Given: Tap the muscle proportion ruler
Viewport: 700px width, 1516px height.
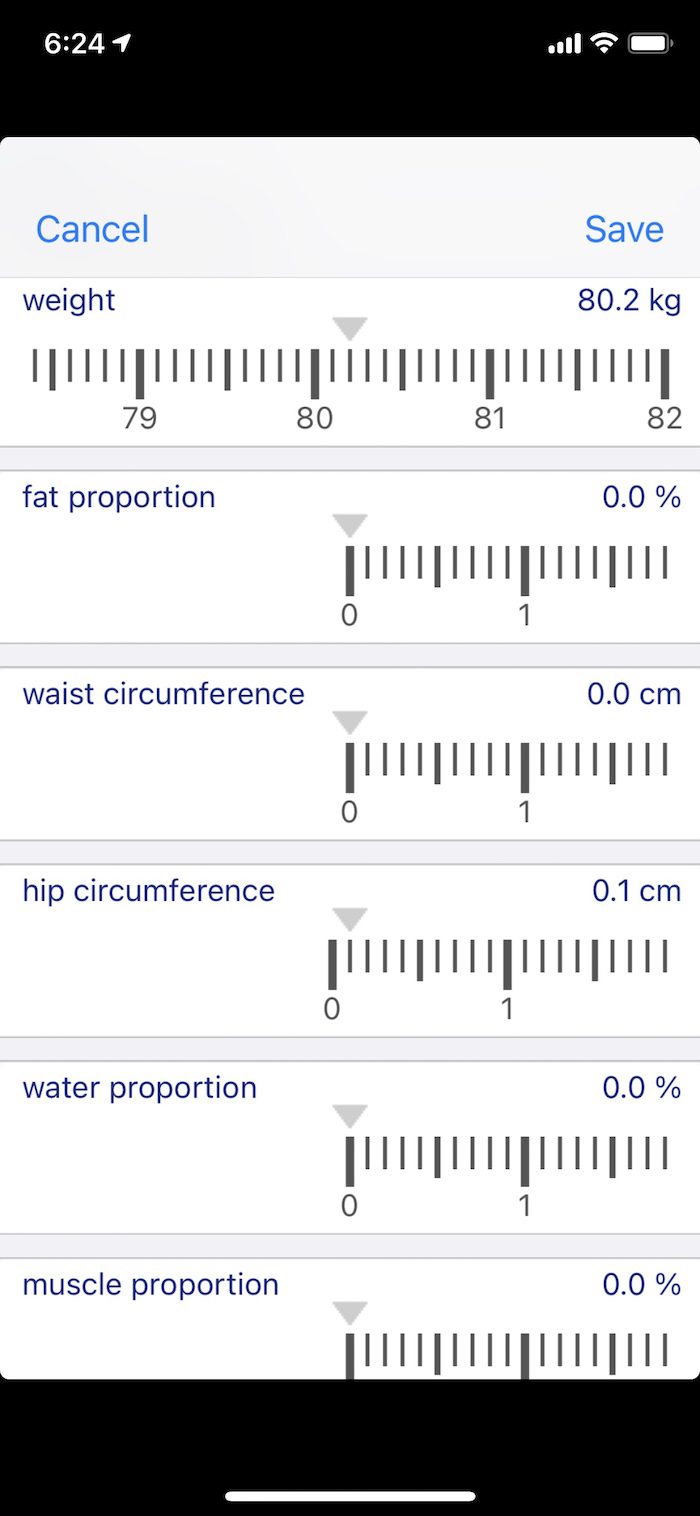Looking at the screenshot, I should (506, 1352).
